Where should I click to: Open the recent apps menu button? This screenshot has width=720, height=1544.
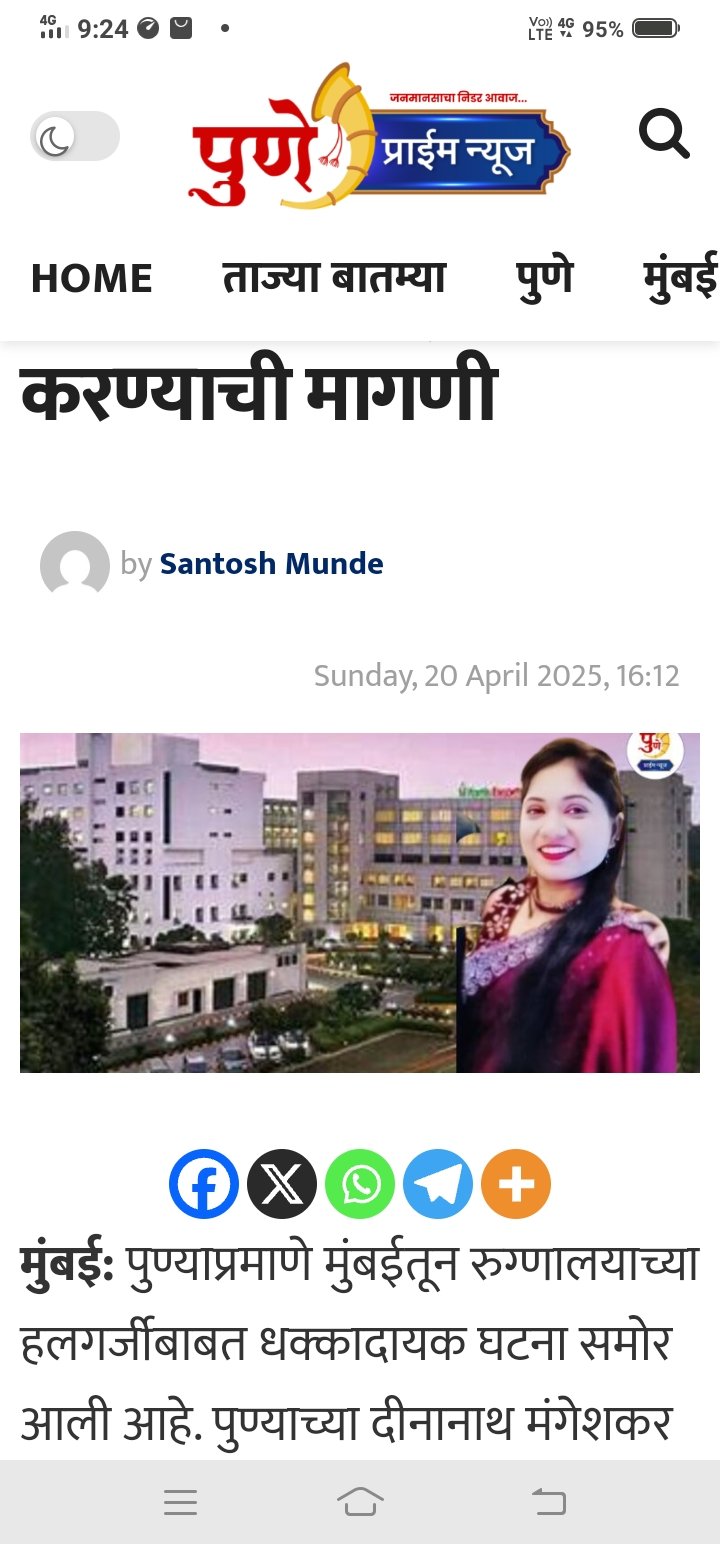coord(181,1502)
